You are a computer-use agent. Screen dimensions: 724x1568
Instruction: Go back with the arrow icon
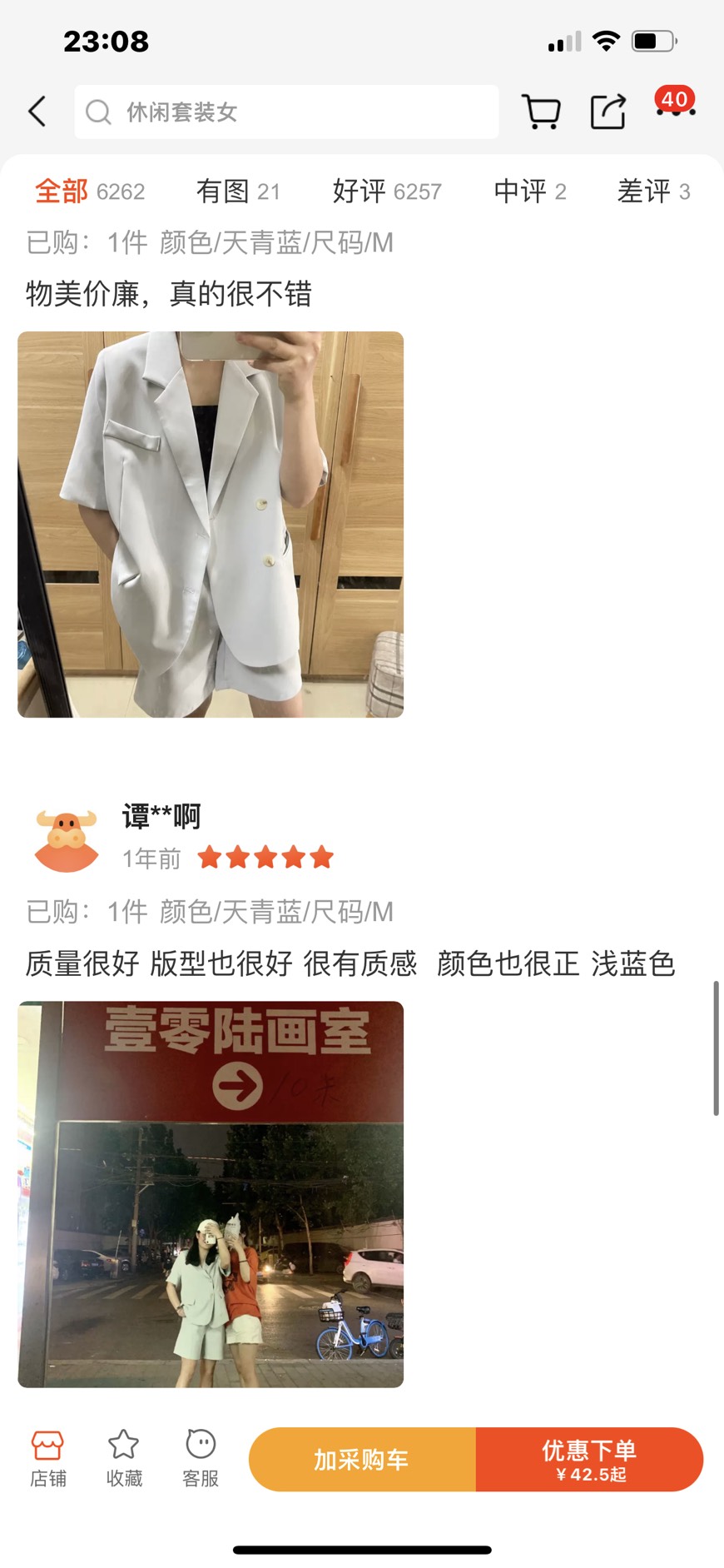click(x=37, y=112)
